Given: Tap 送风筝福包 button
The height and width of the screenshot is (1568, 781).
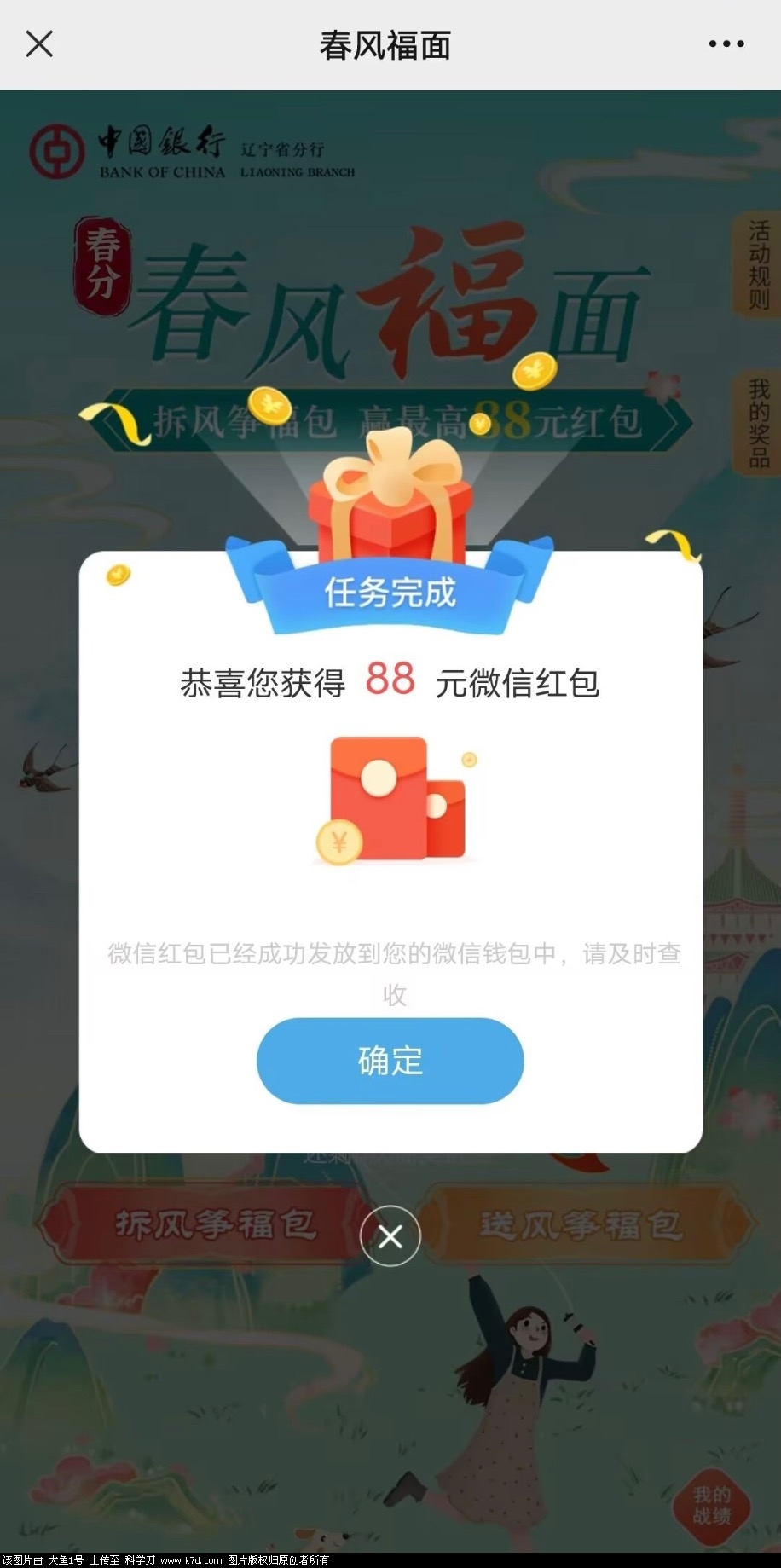Looking at the screenshot, I should coord(581,1225).
